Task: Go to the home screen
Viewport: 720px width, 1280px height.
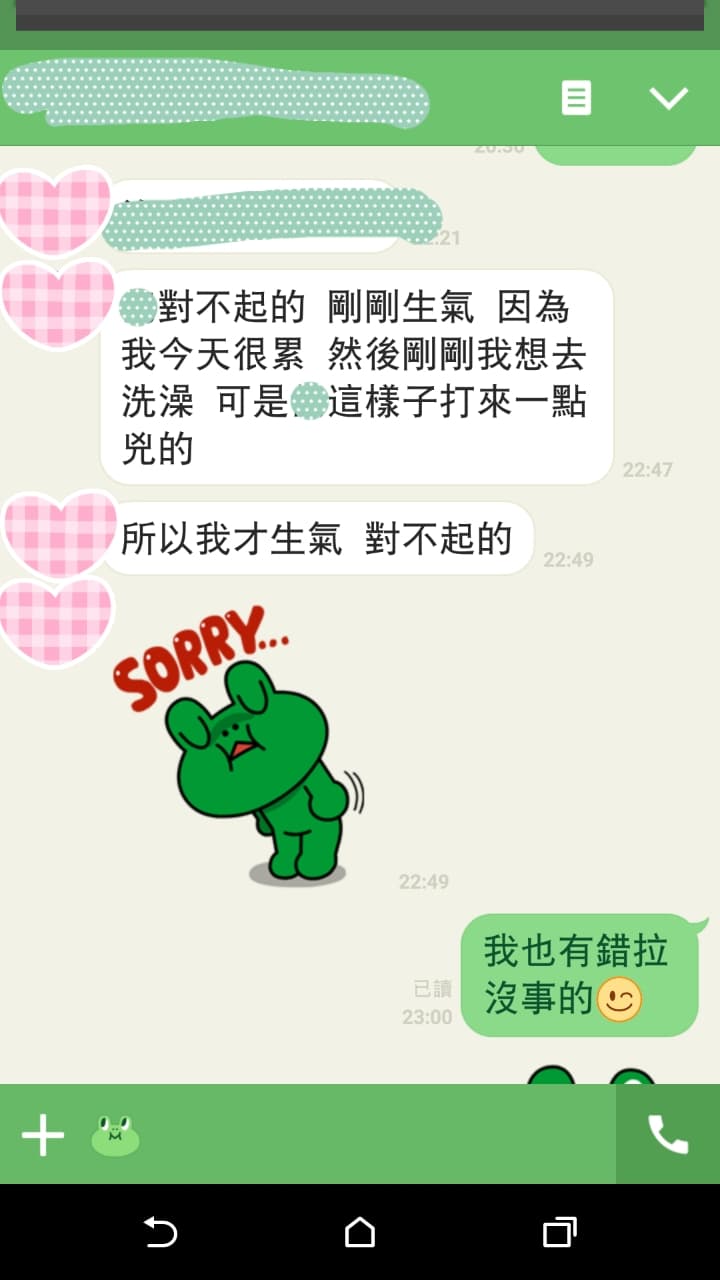Action: pos(360,1232)
